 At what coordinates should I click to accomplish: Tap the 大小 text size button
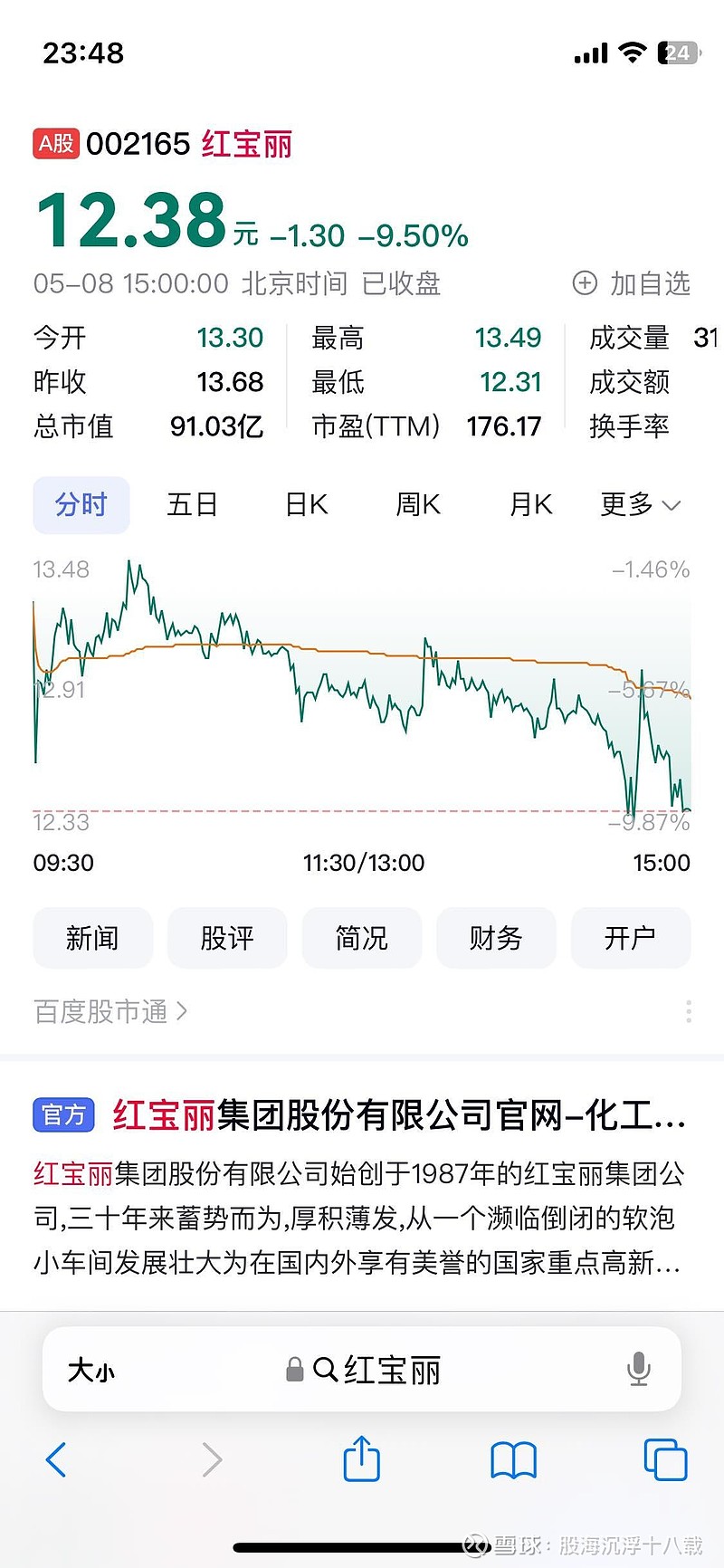click(x=91, y=1370)
